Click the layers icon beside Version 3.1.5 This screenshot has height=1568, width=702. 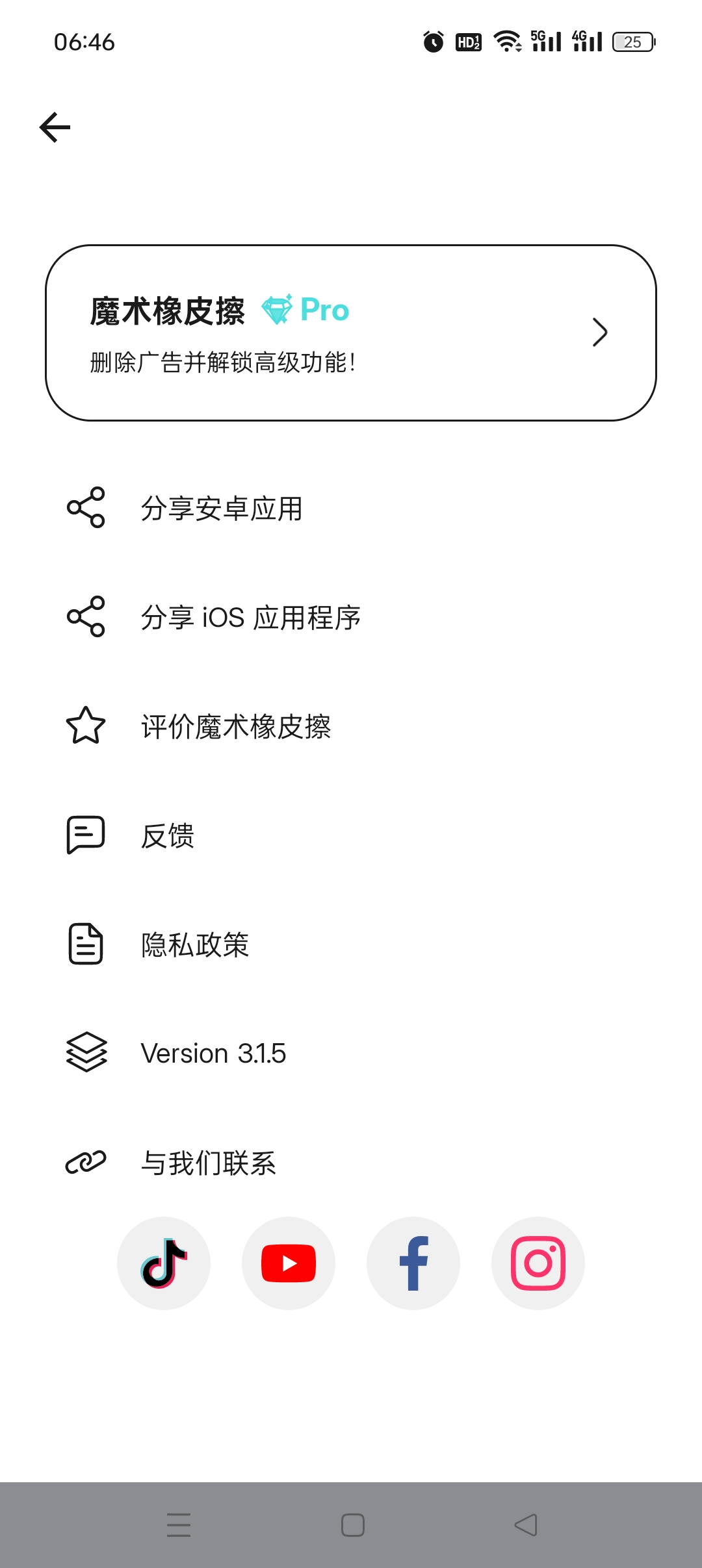pos(85,1052)
